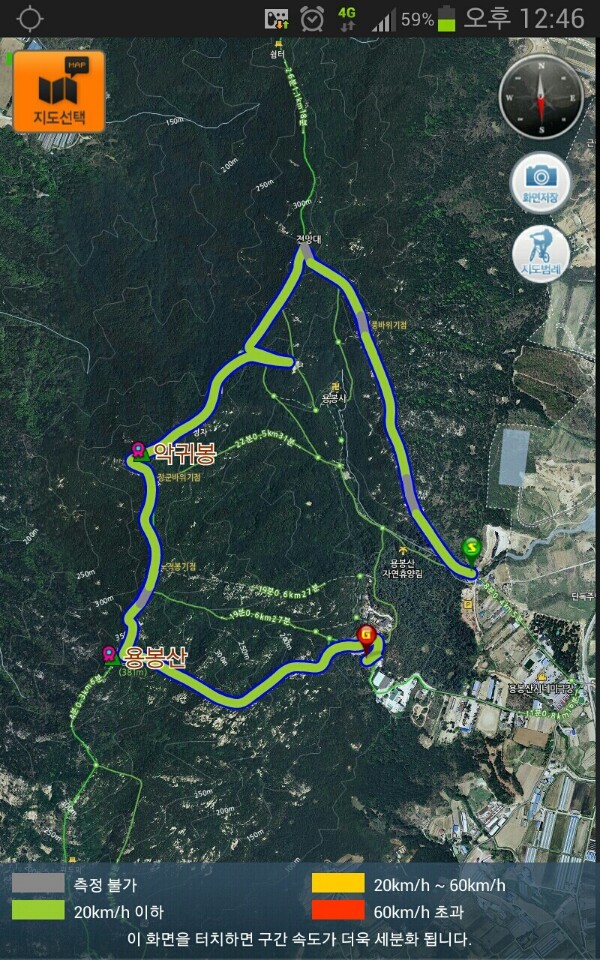Tap the red G goal point marker
The image size is (600, 960).
(x=367, y=635)
